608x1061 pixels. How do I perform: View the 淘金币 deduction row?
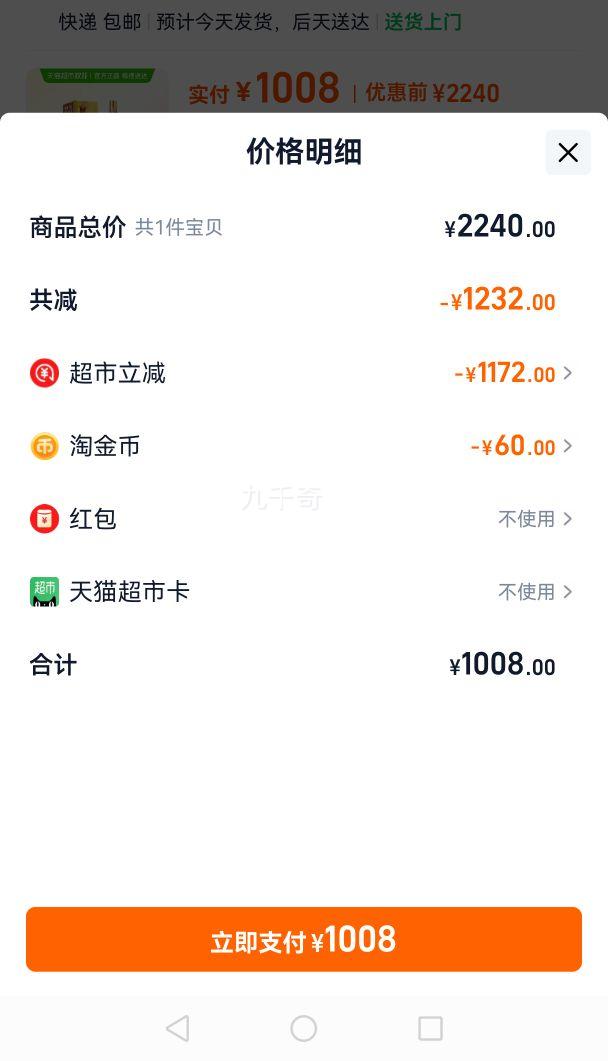tap(521, 446)
